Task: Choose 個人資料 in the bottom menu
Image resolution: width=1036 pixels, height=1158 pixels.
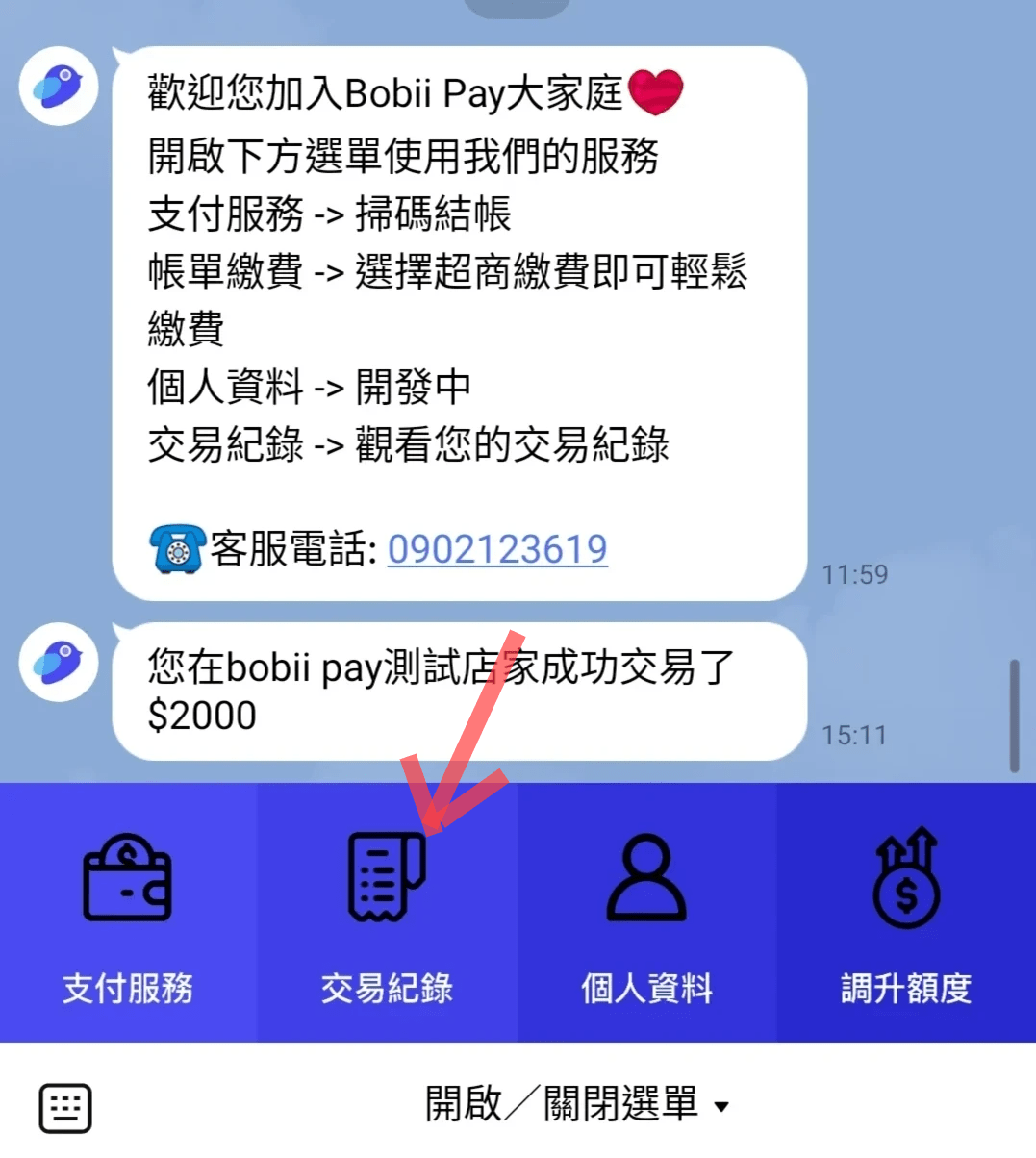Action: [644, 988]
